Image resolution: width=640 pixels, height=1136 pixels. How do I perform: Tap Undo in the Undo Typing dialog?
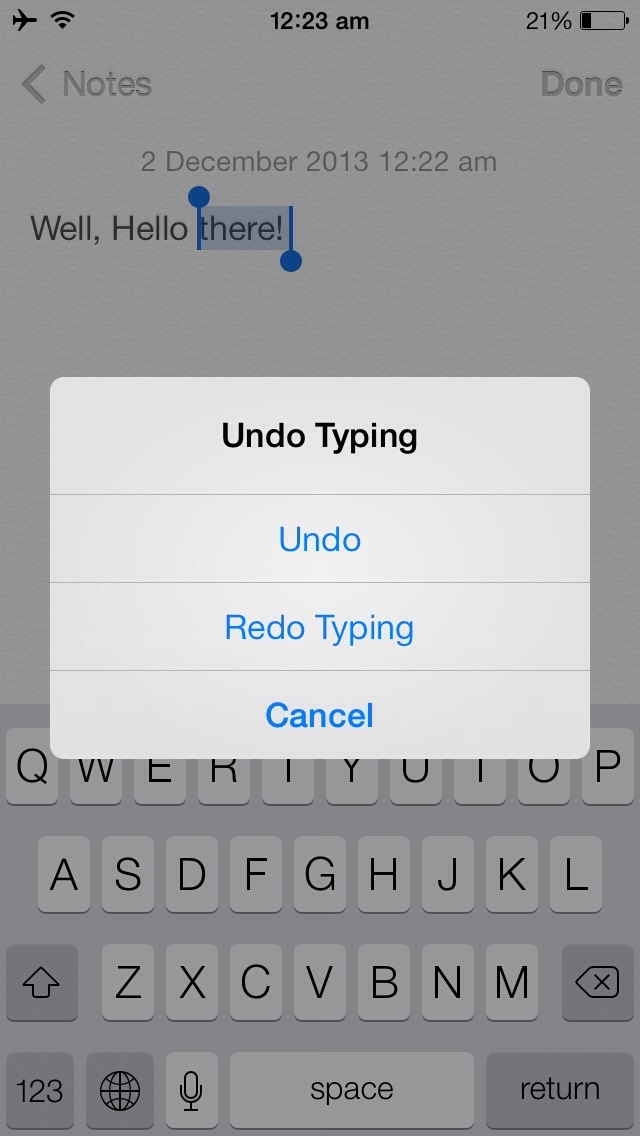pyautogui.click(x=320, y=540)
